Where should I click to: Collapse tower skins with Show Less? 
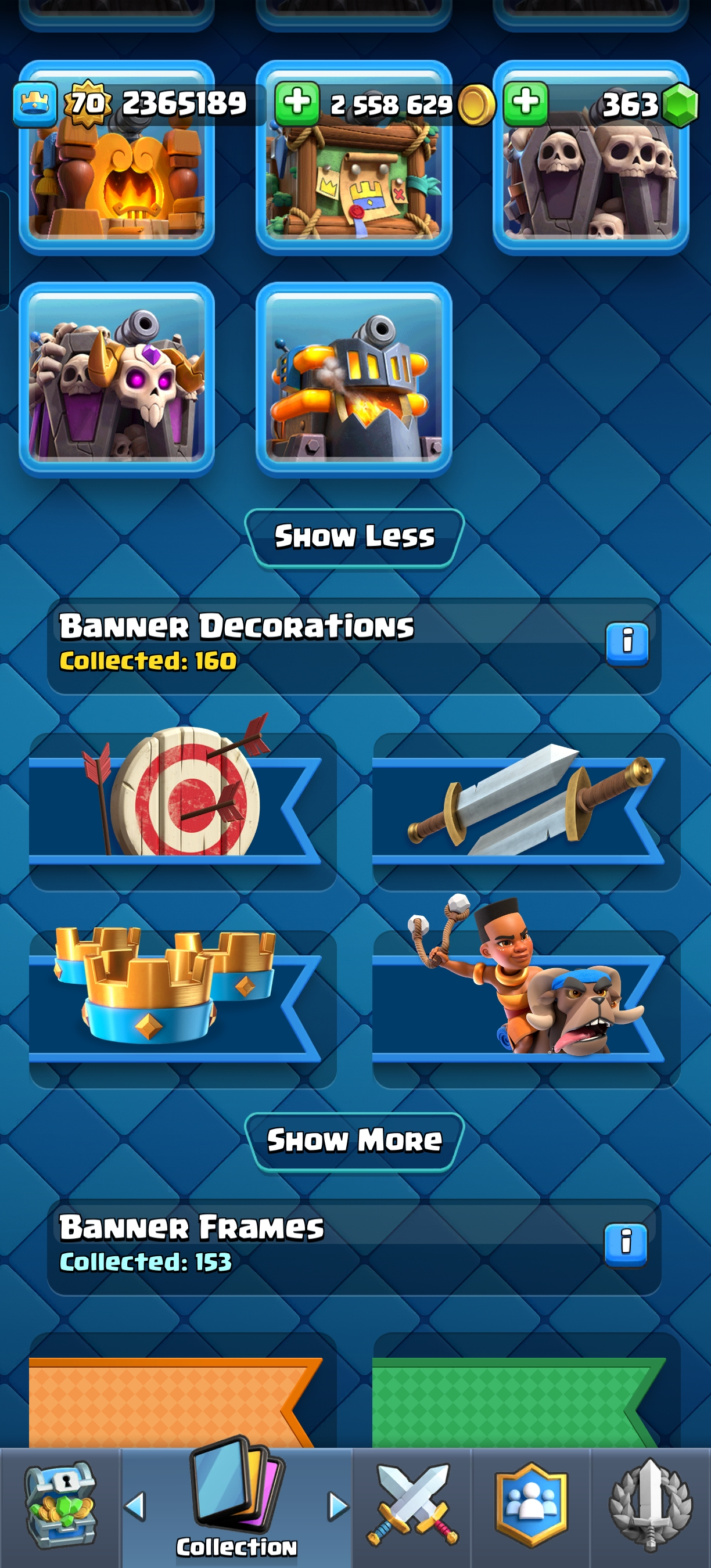(x=354, y=537)
